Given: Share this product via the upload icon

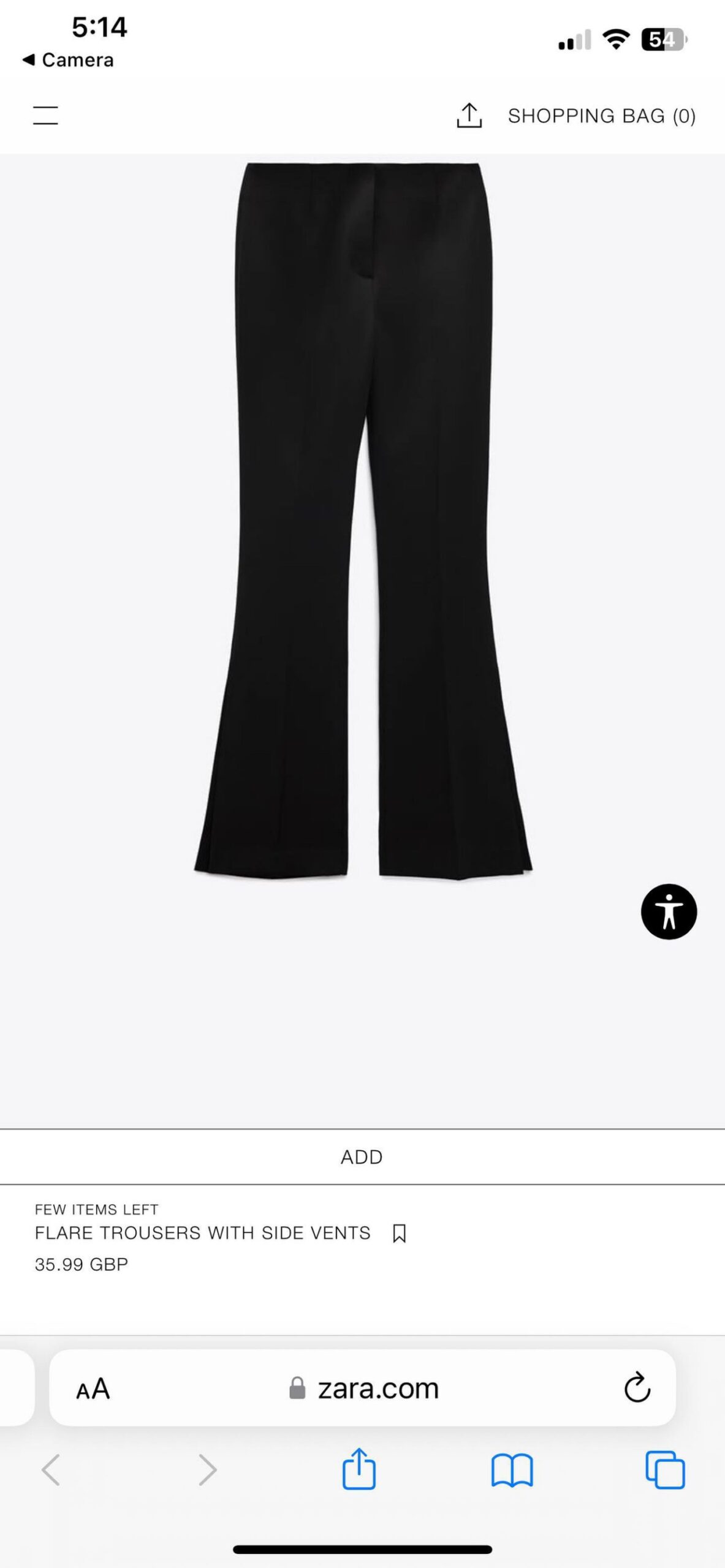Looking at the screenshot, I should 469,115.
